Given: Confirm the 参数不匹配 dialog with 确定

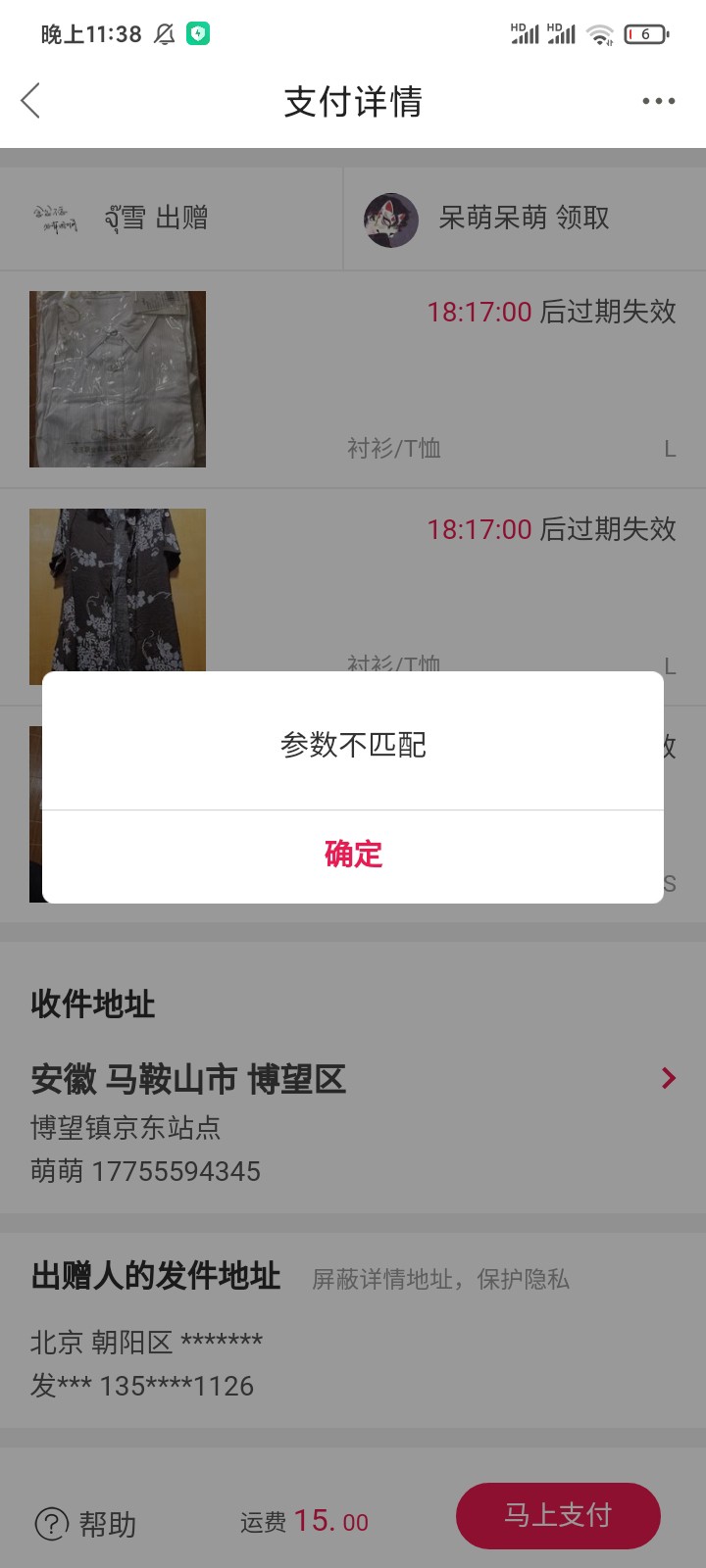Looking at the screenshot, I should pyautogui.click(x=353, y=855).
